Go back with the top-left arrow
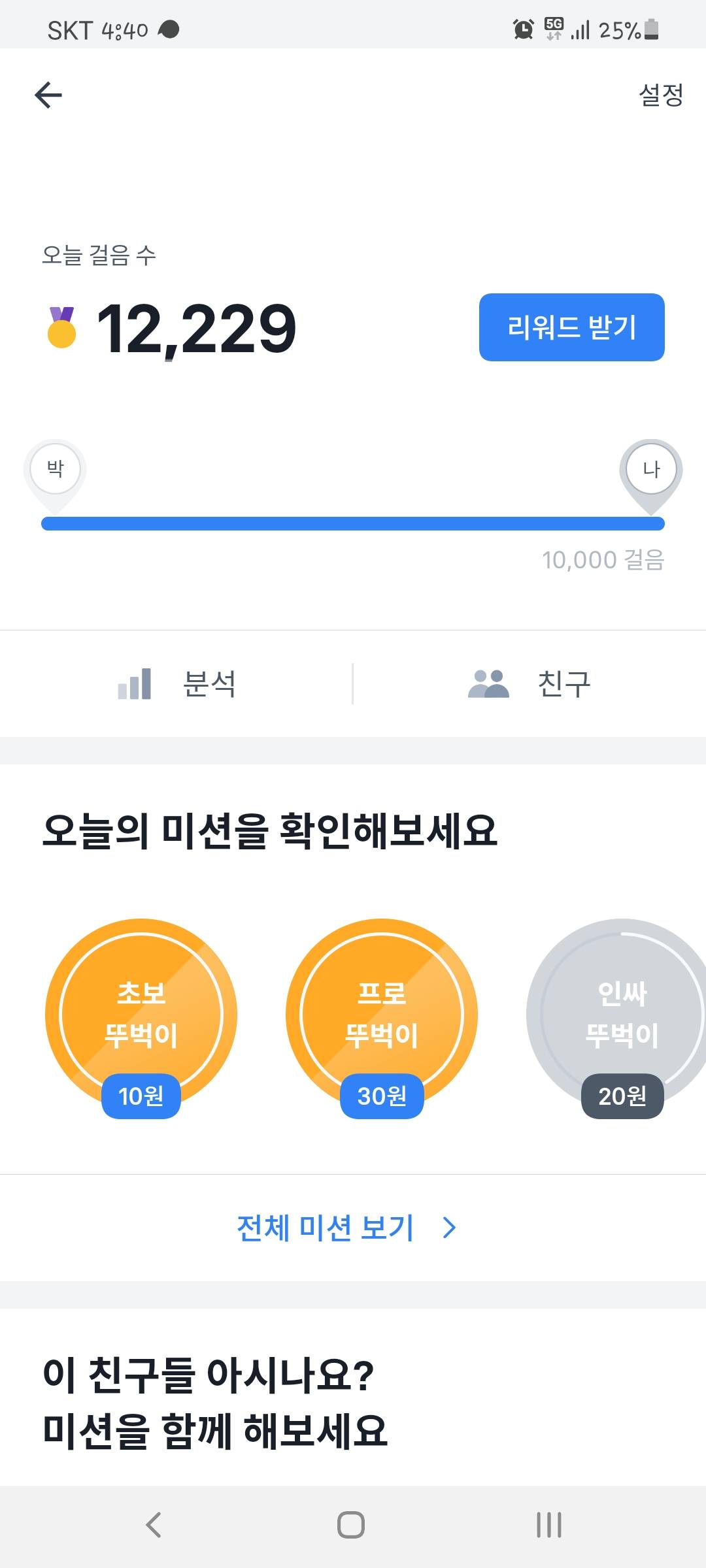 pos(48,95)
